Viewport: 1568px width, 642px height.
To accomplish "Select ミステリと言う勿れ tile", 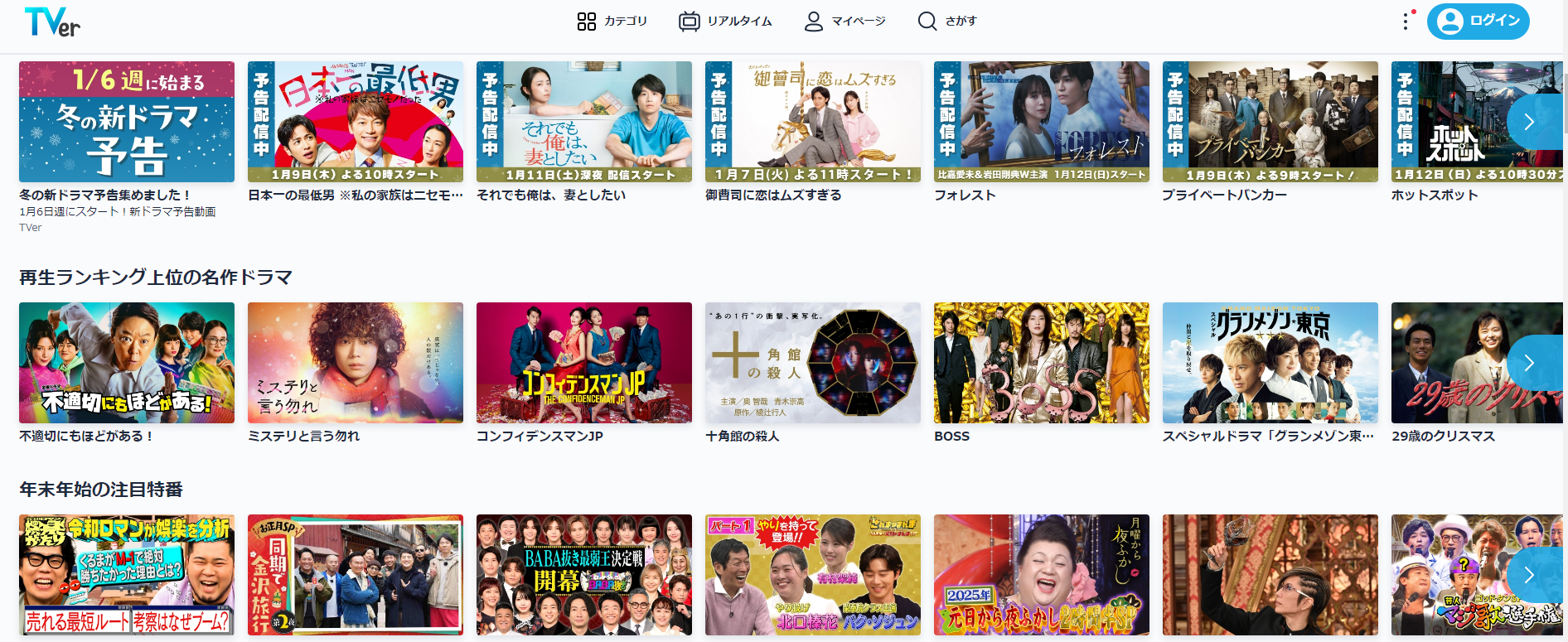I will point(356,363).
